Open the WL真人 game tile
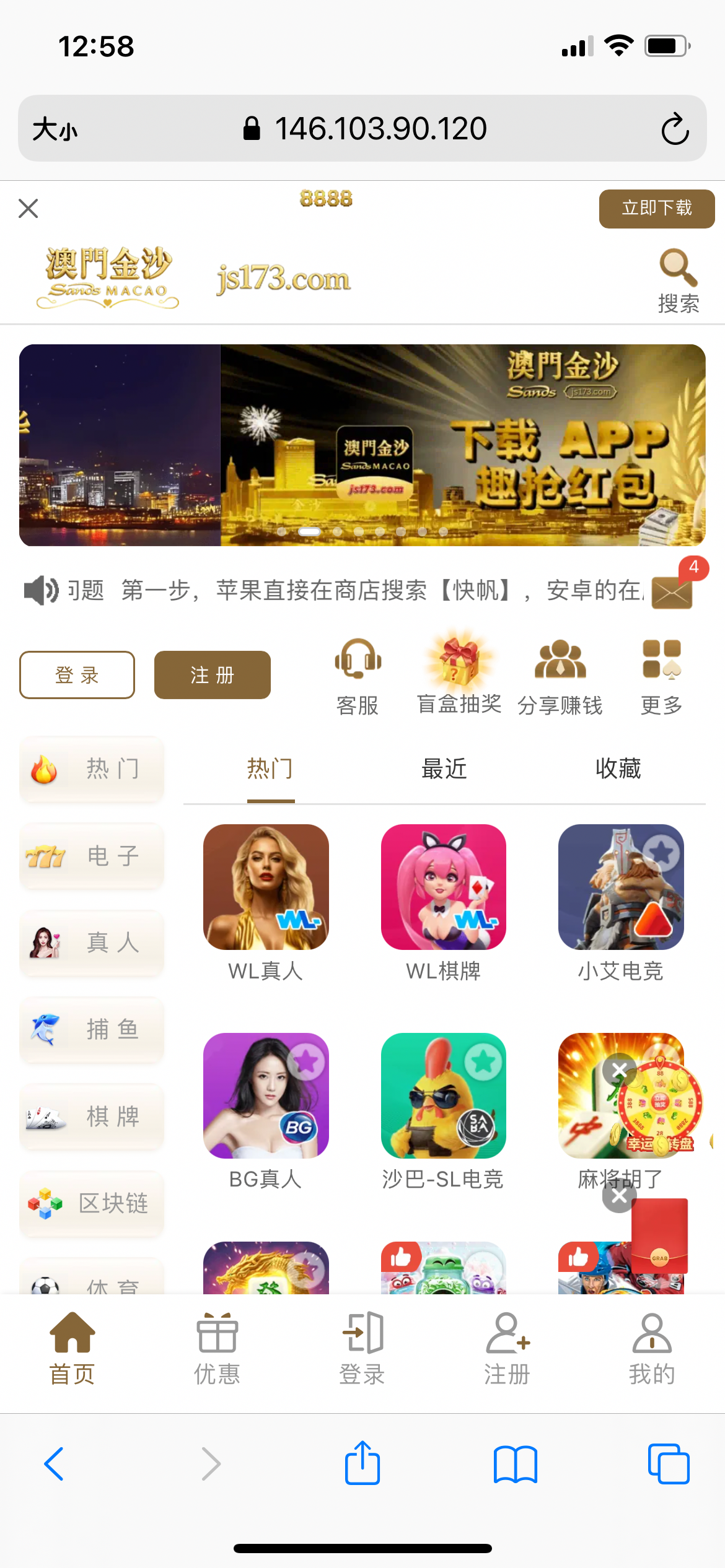This screenshot has height=1568, width=725. coord(266,887)
